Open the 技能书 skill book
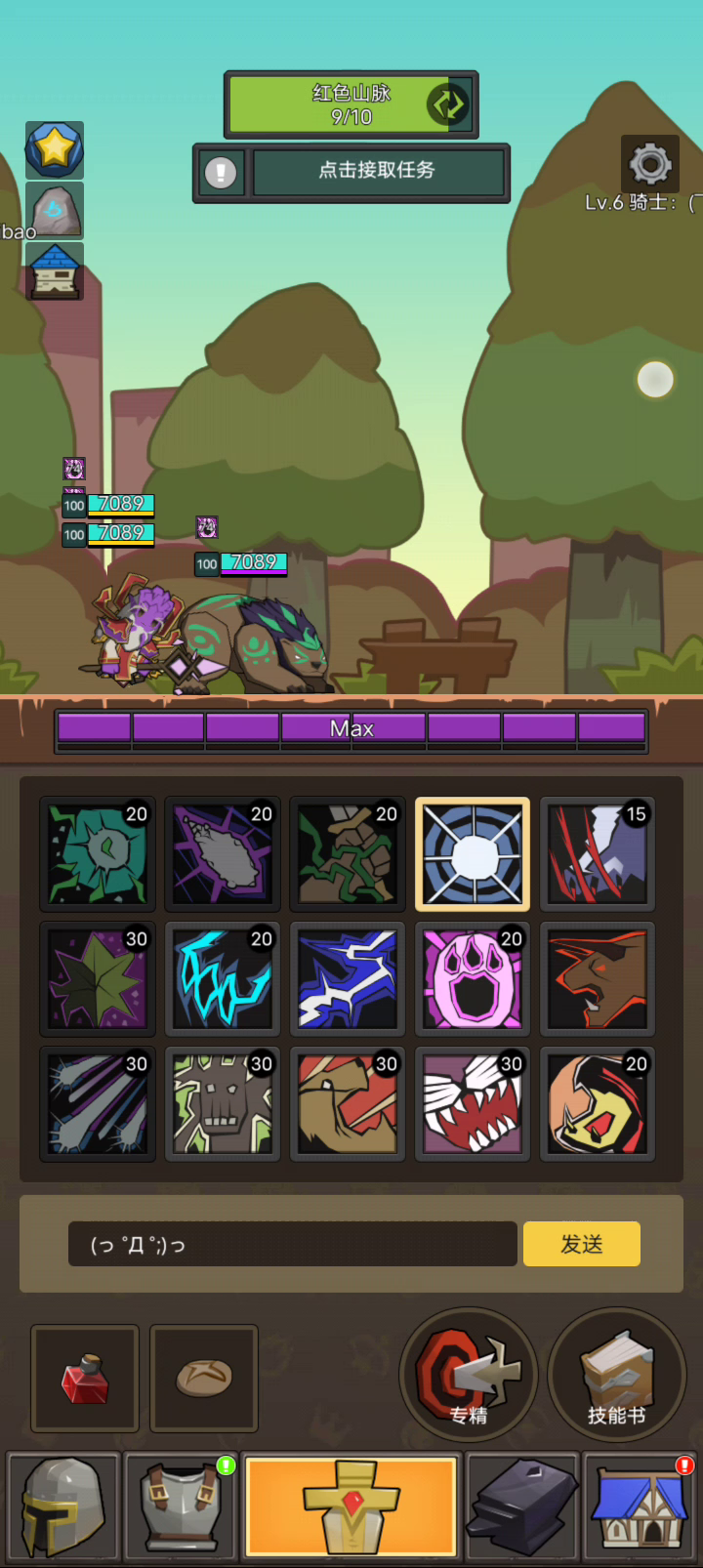Viewport: 703px width, 1568px height. 617,1376
